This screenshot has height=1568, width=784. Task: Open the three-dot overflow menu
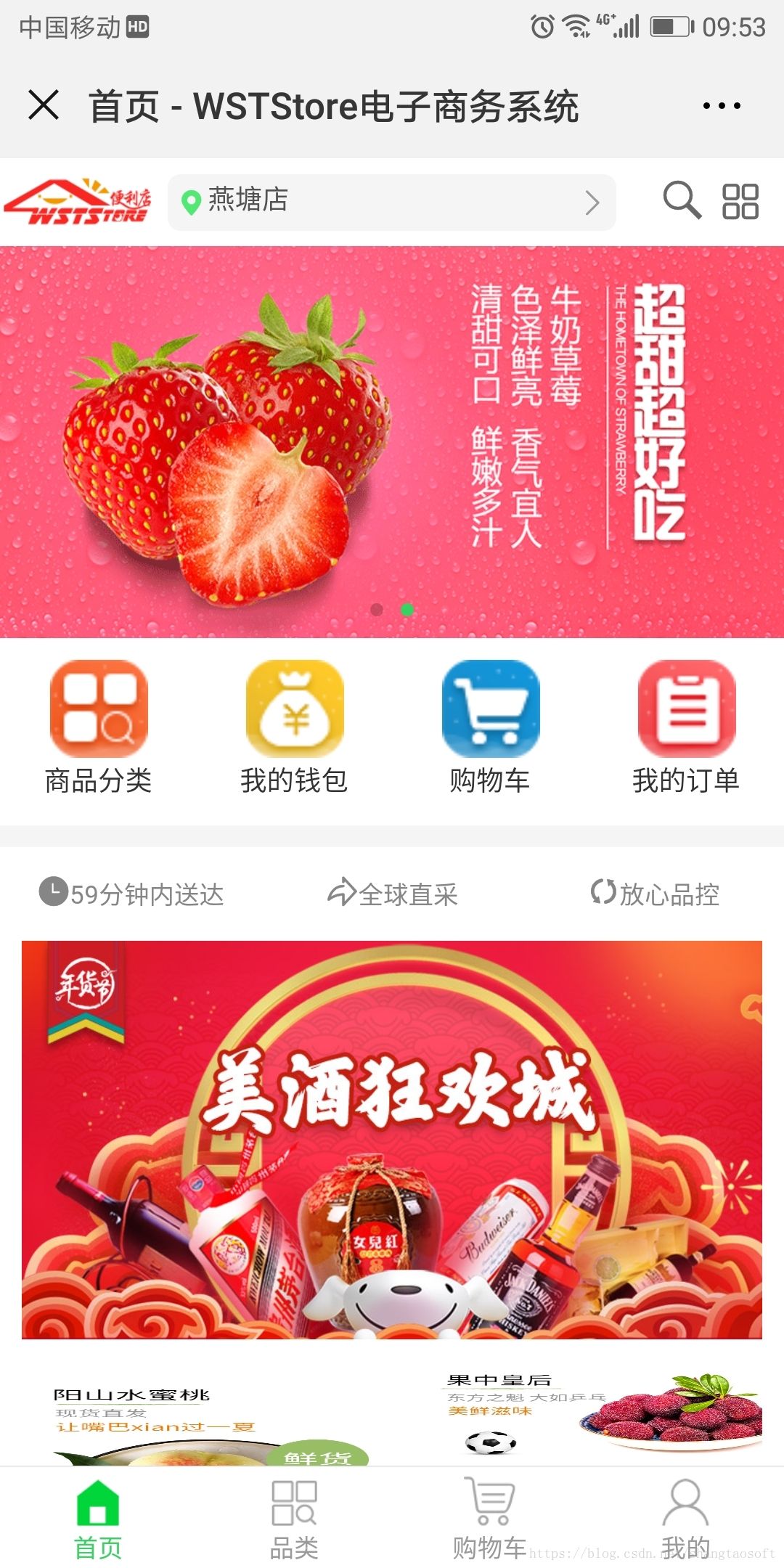click(722, 106)
